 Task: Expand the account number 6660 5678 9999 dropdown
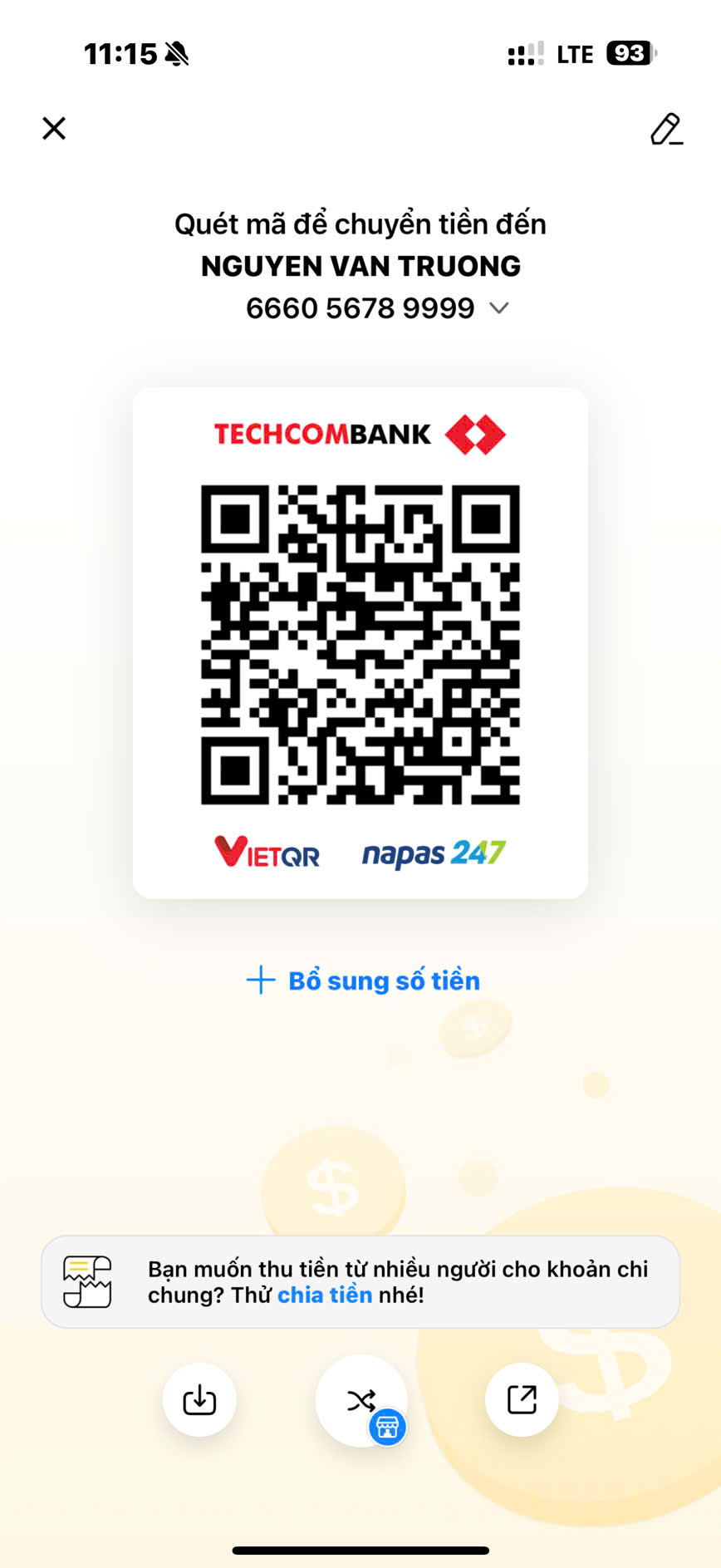(x=498, y=308)
